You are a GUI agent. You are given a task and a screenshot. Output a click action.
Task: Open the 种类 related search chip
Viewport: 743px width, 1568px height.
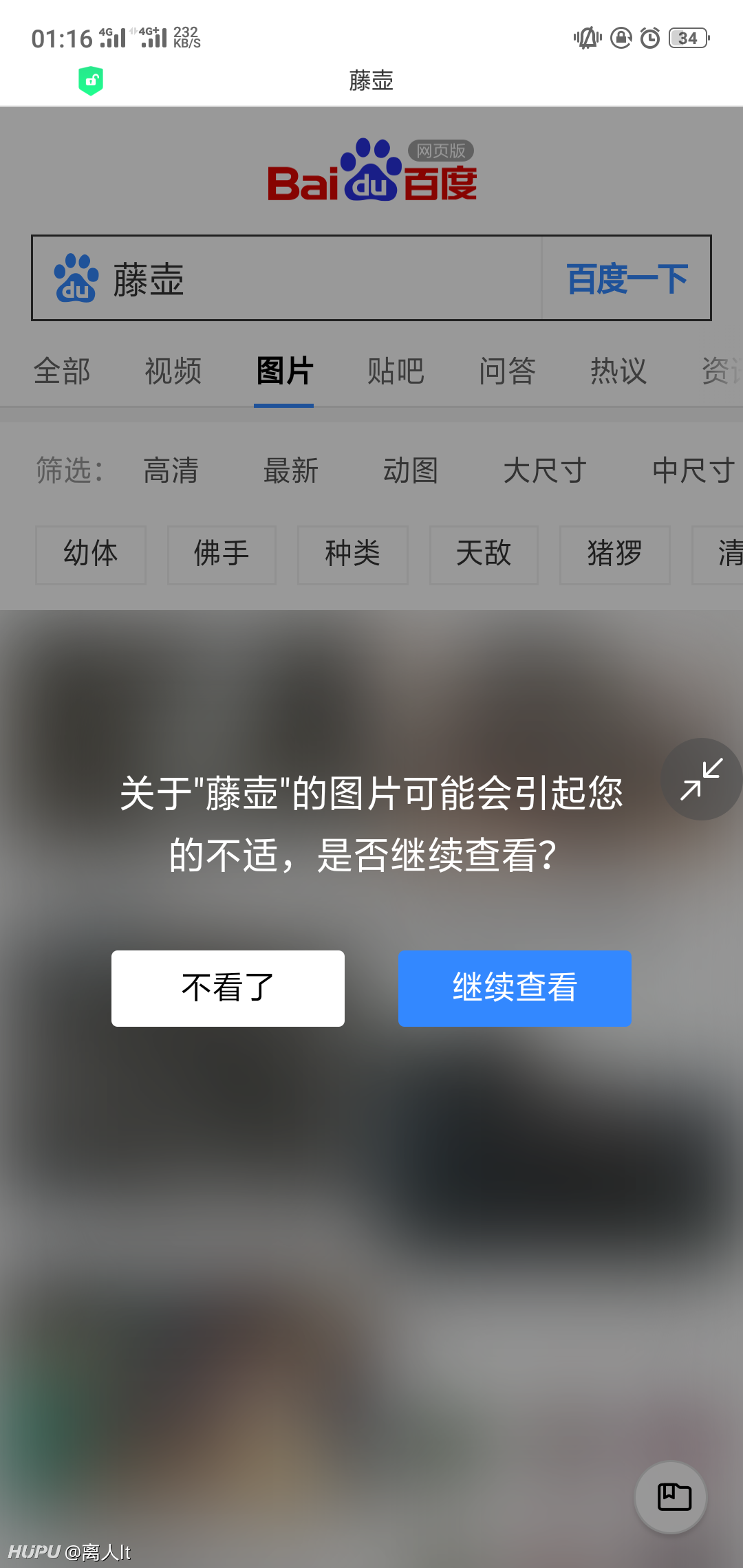(353, 555)
